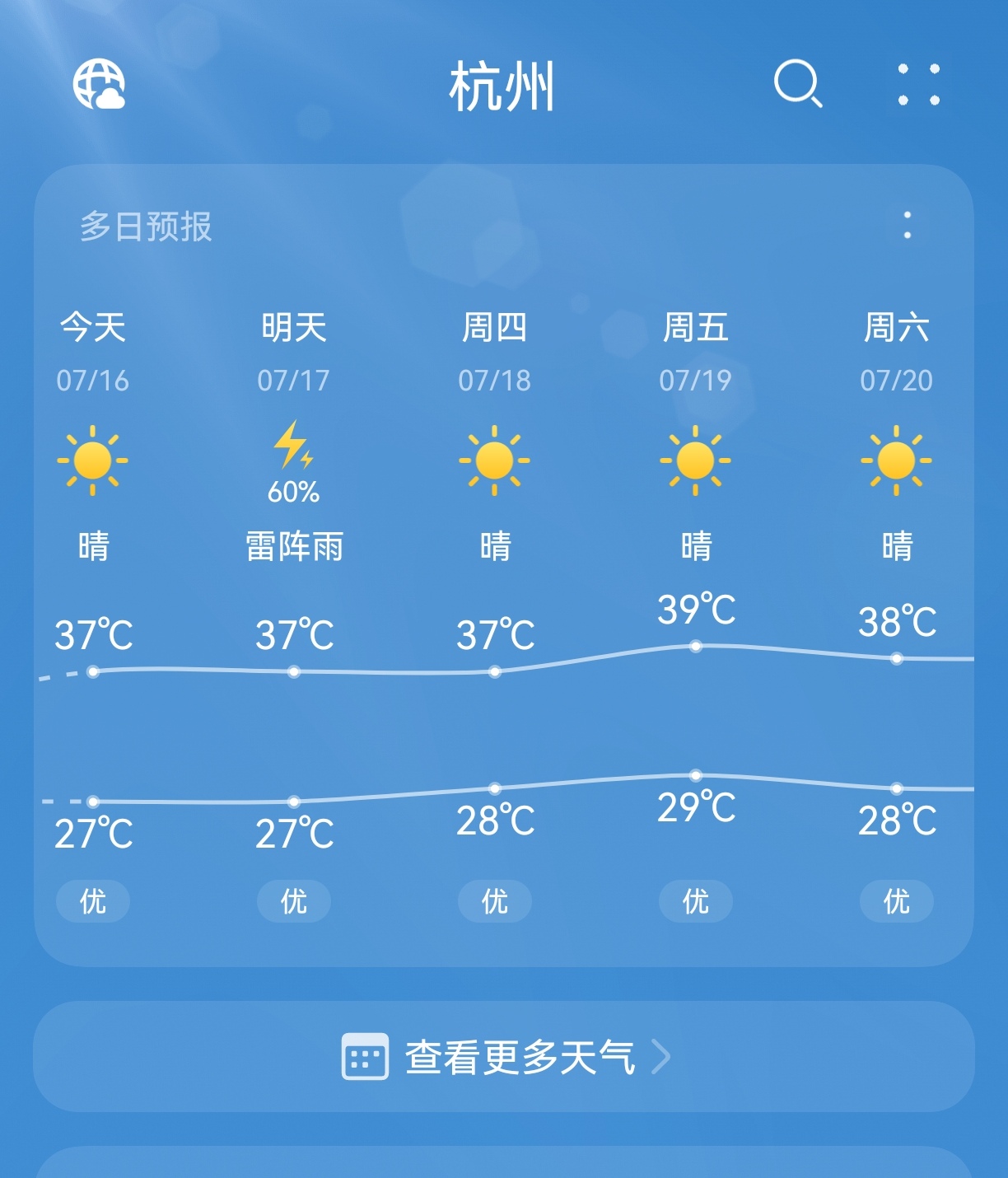Image resolution: width=1008 pixels, height=1178 pixels.
Task: Tap the city name 杭州 in title bar
Action: point(503,86)
